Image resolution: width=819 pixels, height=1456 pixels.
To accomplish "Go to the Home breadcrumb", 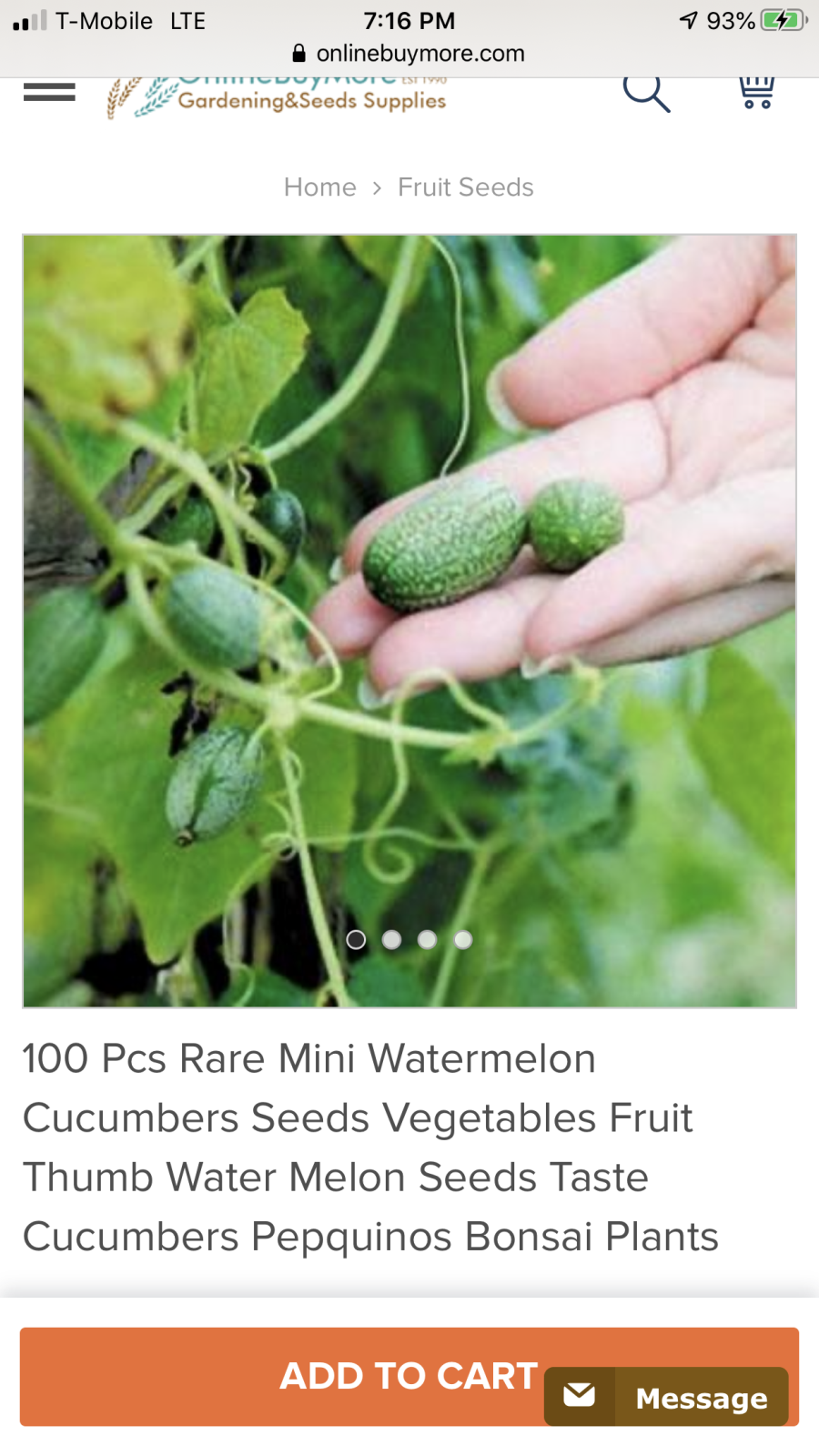I will pyautogui.click(x=319, y=187).
